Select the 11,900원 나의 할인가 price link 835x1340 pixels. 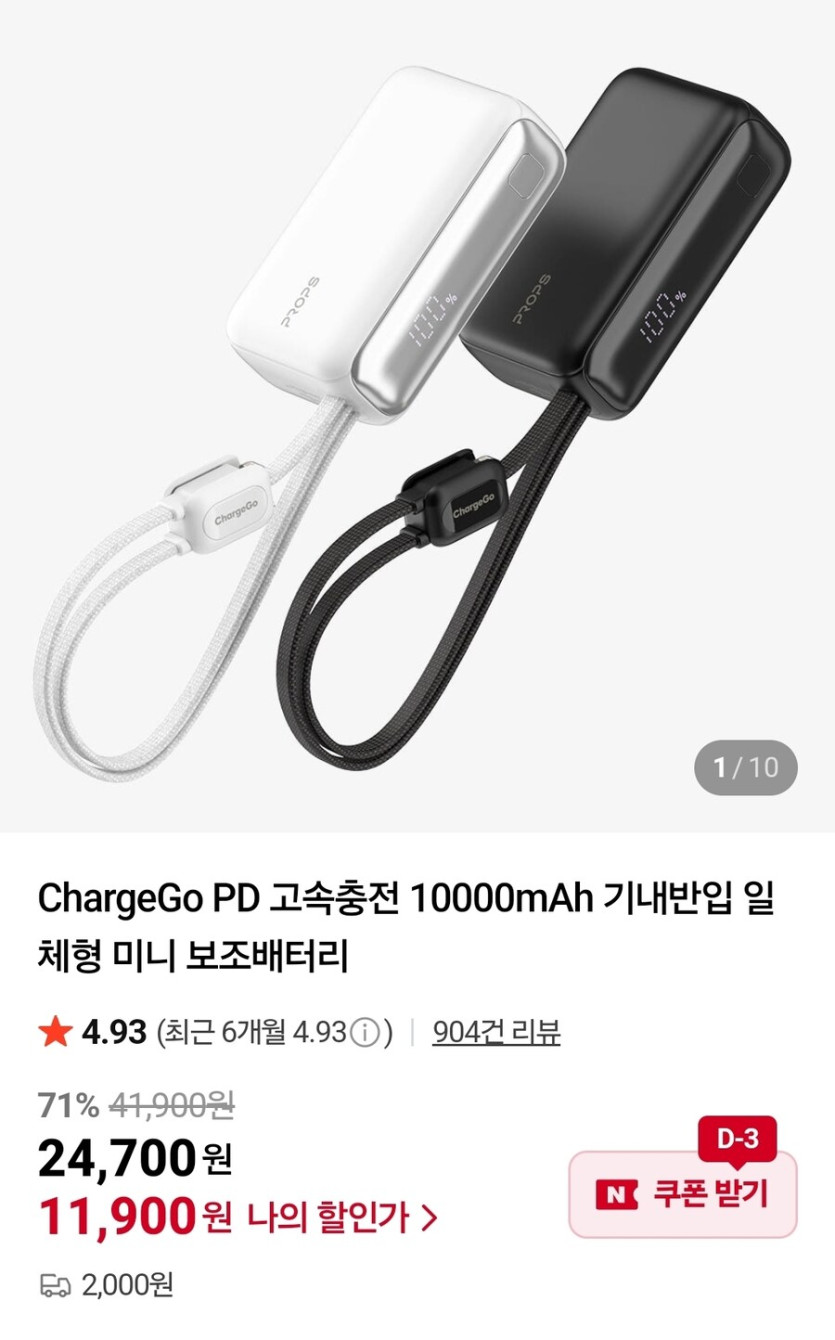point(230,1217)
